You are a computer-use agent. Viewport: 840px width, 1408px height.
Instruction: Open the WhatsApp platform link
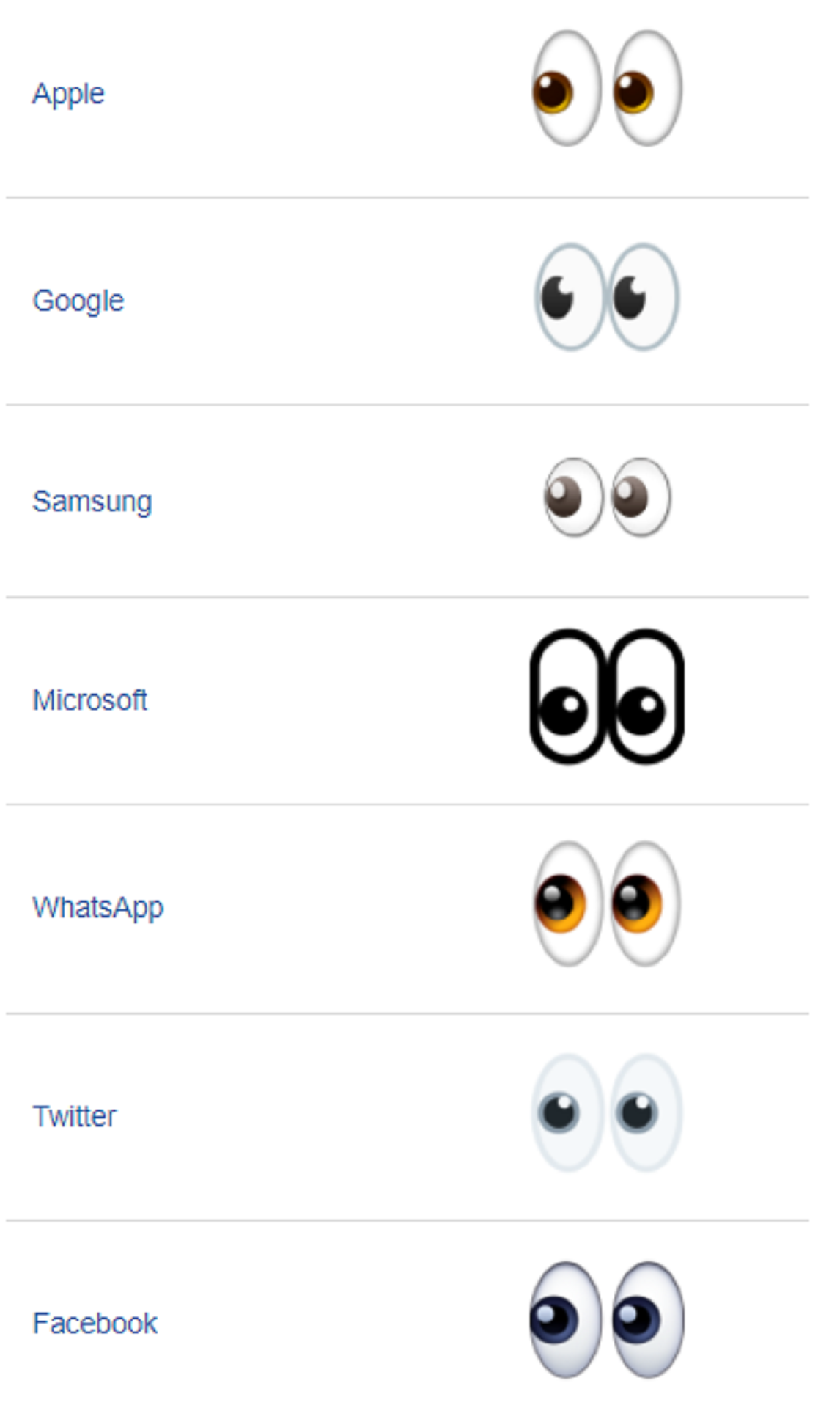click(97, 908)
